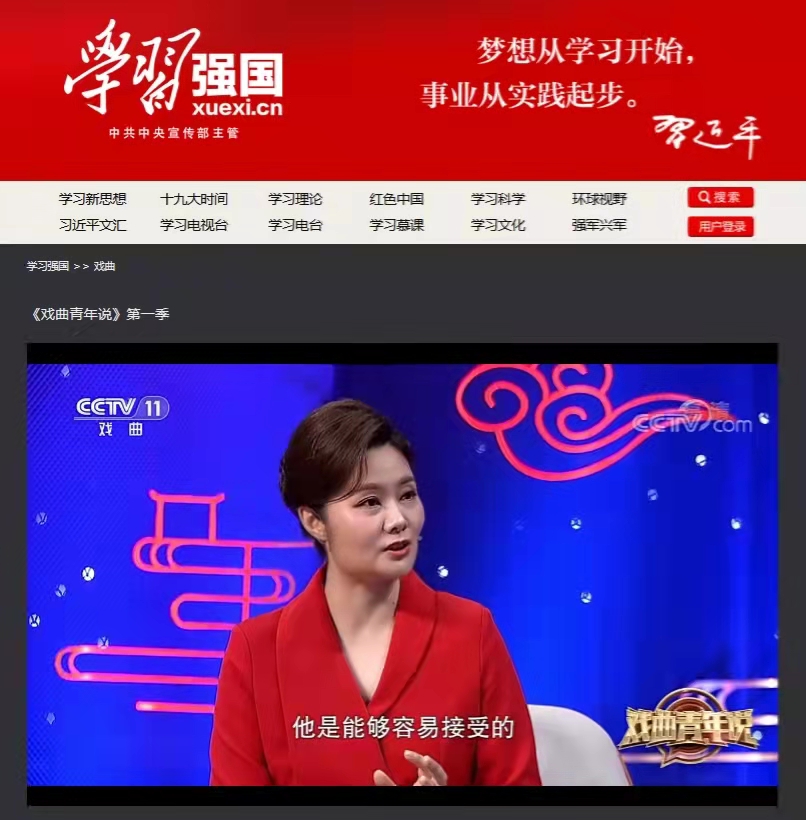Open 红色中国 section
The height and width of the screenshot is (820, 806).
pyautogui.click(x=396, y=199)
